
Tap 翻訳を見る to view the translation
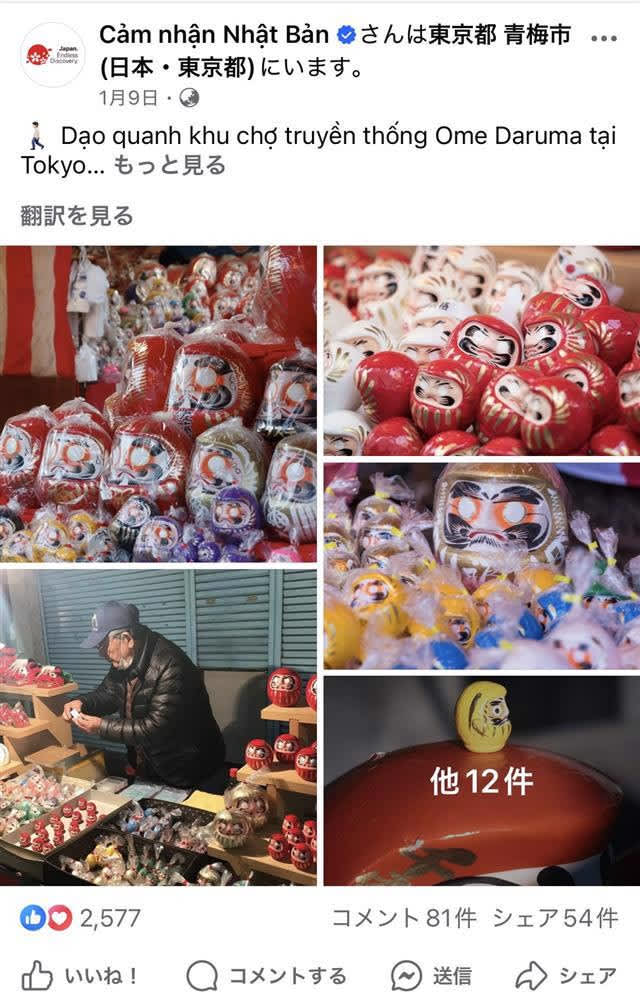click(77, 215)
